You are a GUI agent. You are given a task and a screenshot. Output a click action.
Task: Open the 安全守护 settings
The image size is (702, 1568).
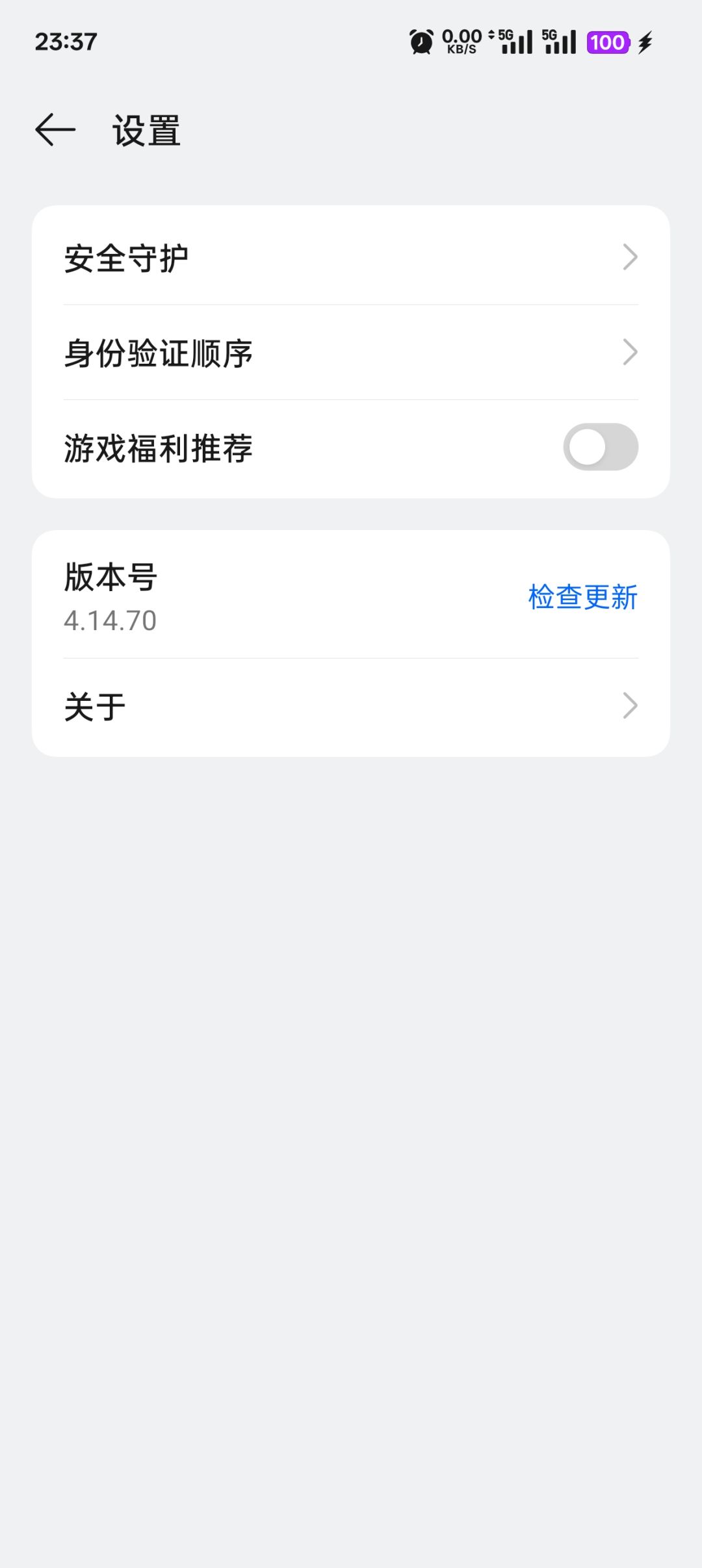click(x=351, y=257)
